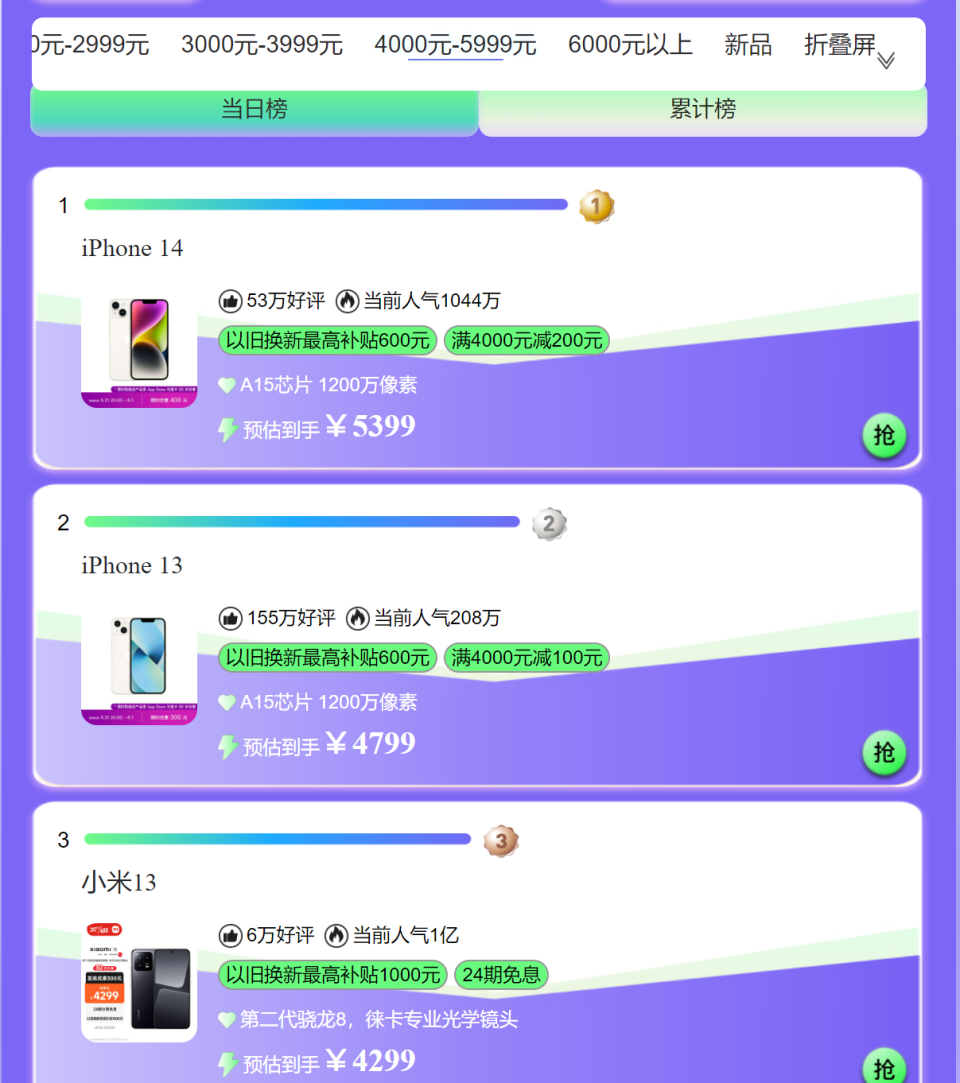Click the 抢 button for iPhone 14
Screen dimensions: 960x1083
[x=883, y=436]
